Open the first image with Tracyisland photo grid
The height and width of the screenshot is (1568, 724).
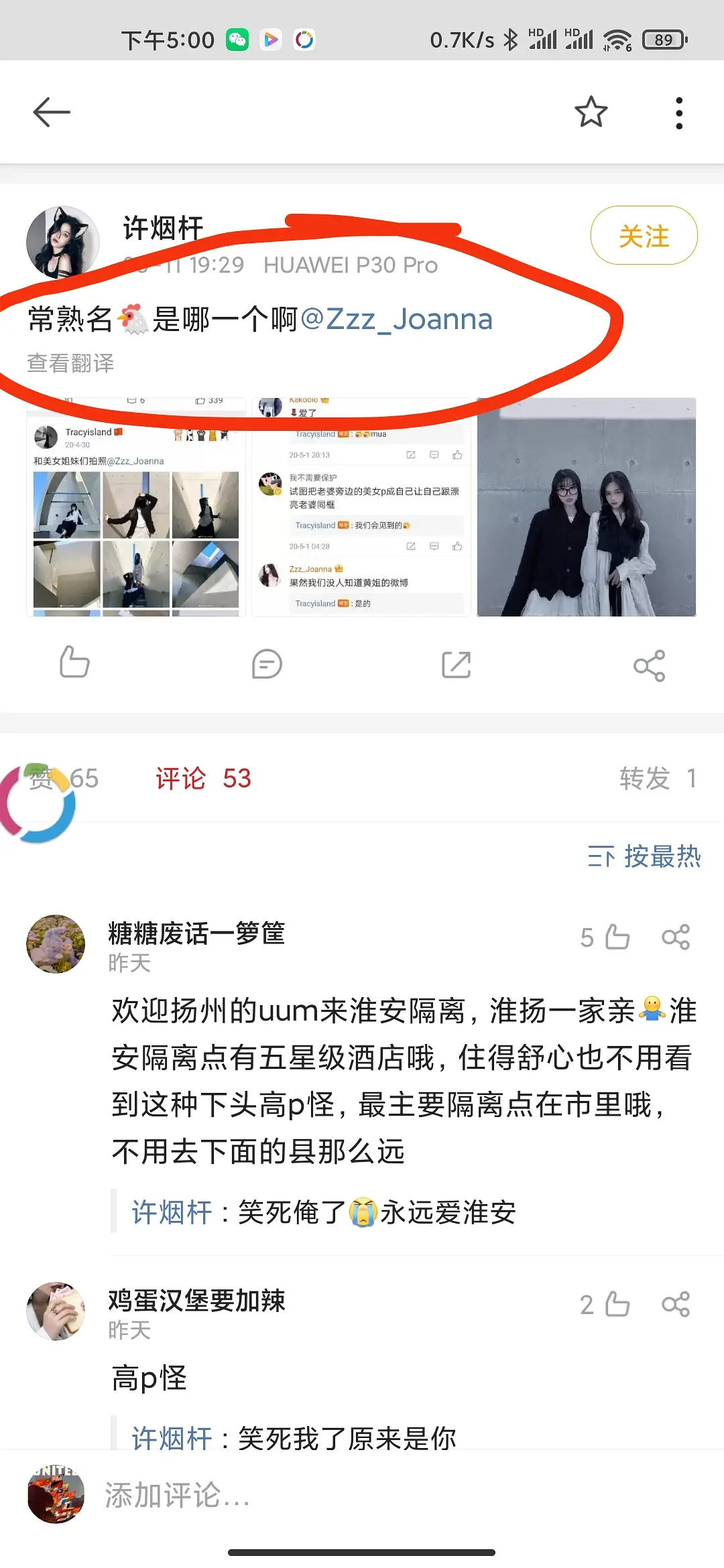(136, 507)
